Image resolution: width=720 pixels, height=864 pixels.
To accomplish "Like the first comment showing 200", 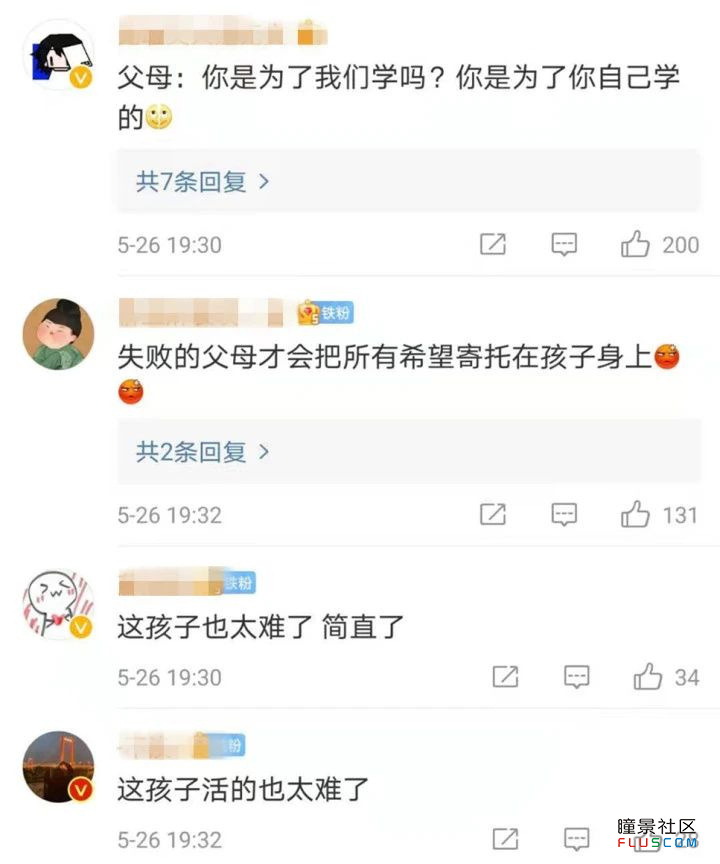I will 637,244.
